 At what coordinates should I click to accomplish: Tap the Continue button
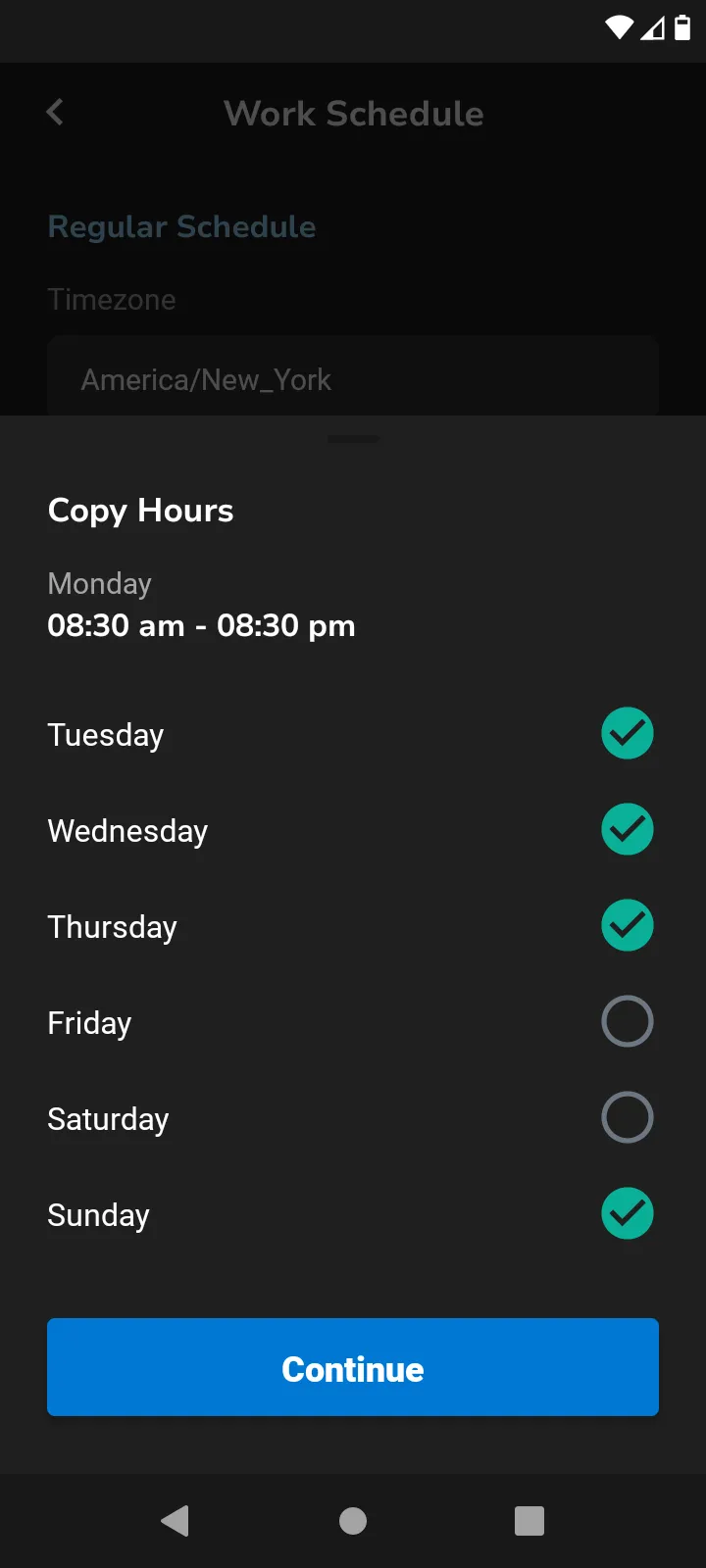click(353, 1367)
